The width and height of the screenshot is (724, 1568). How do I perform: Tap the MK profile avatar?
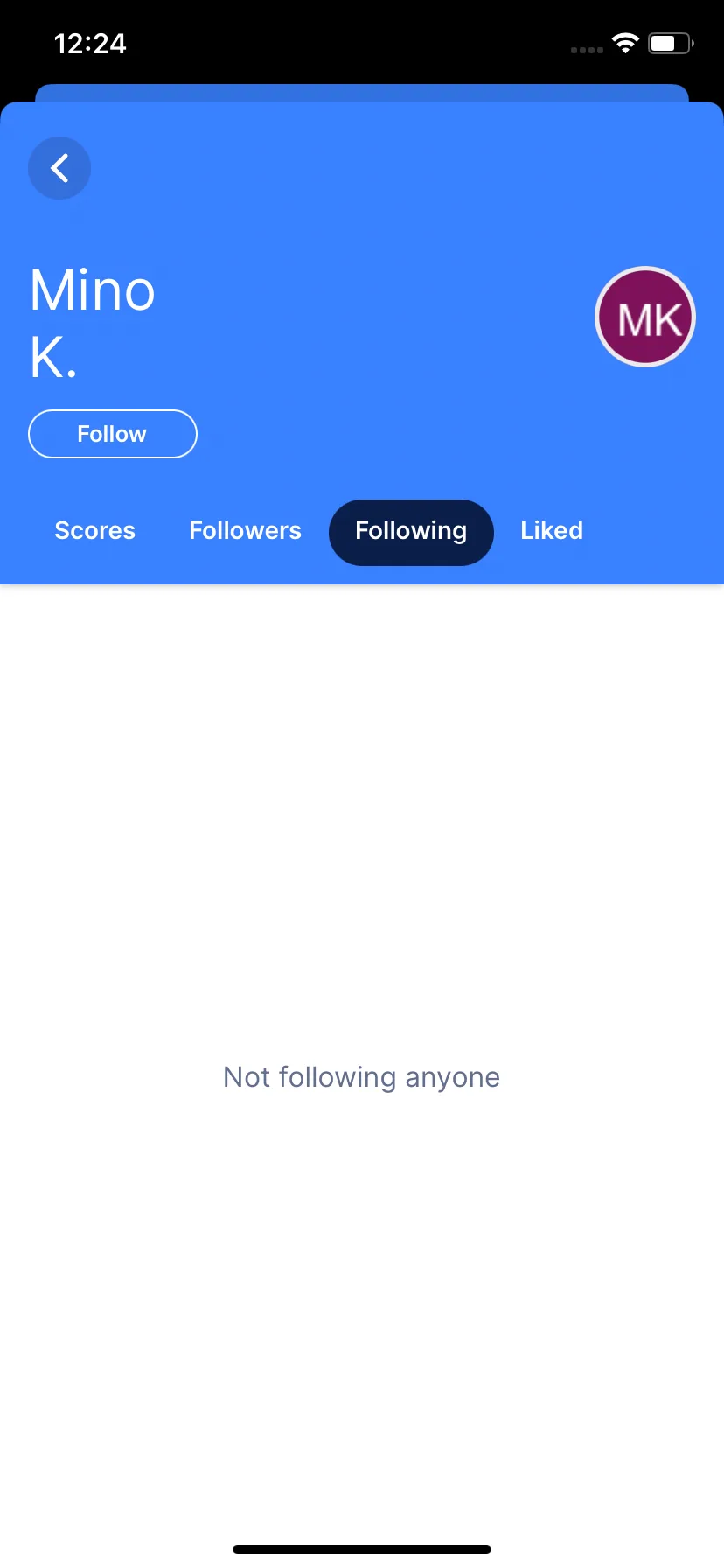645,318
